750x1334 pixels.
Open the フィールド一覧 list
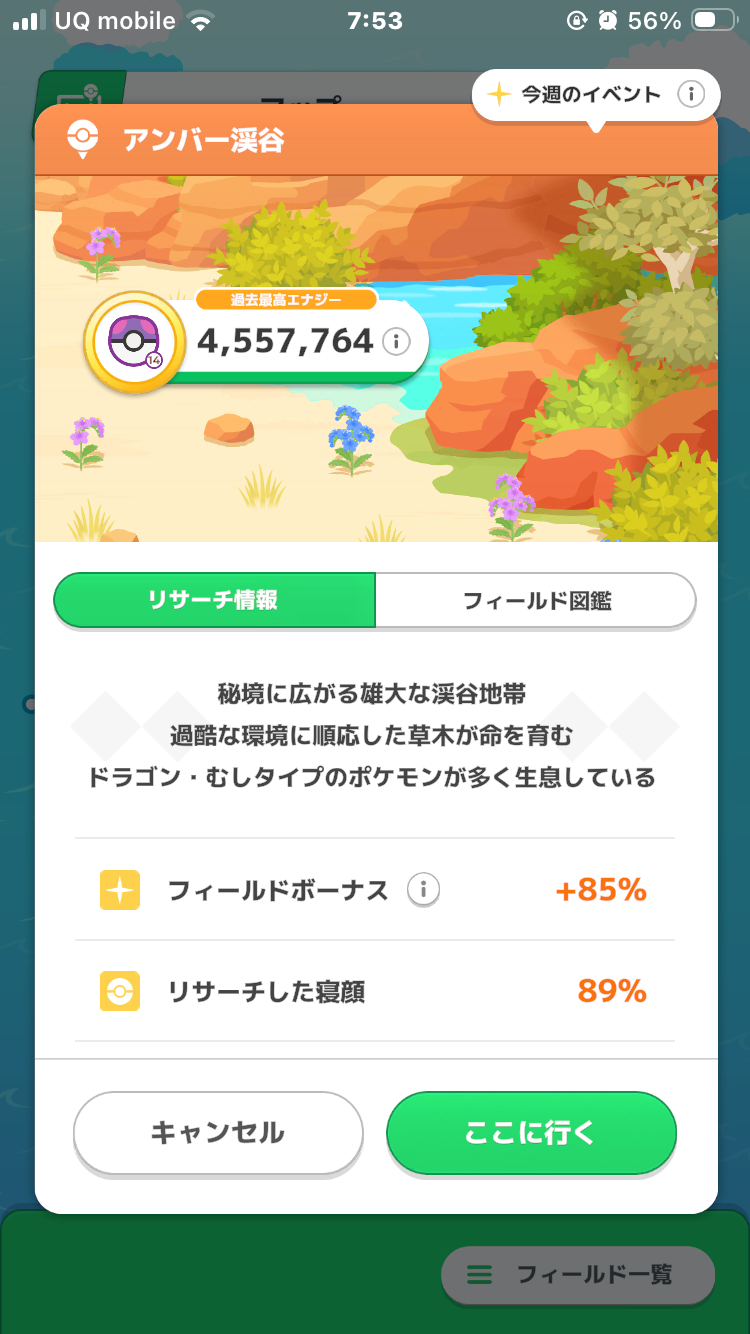click(x=578, y=1275)
